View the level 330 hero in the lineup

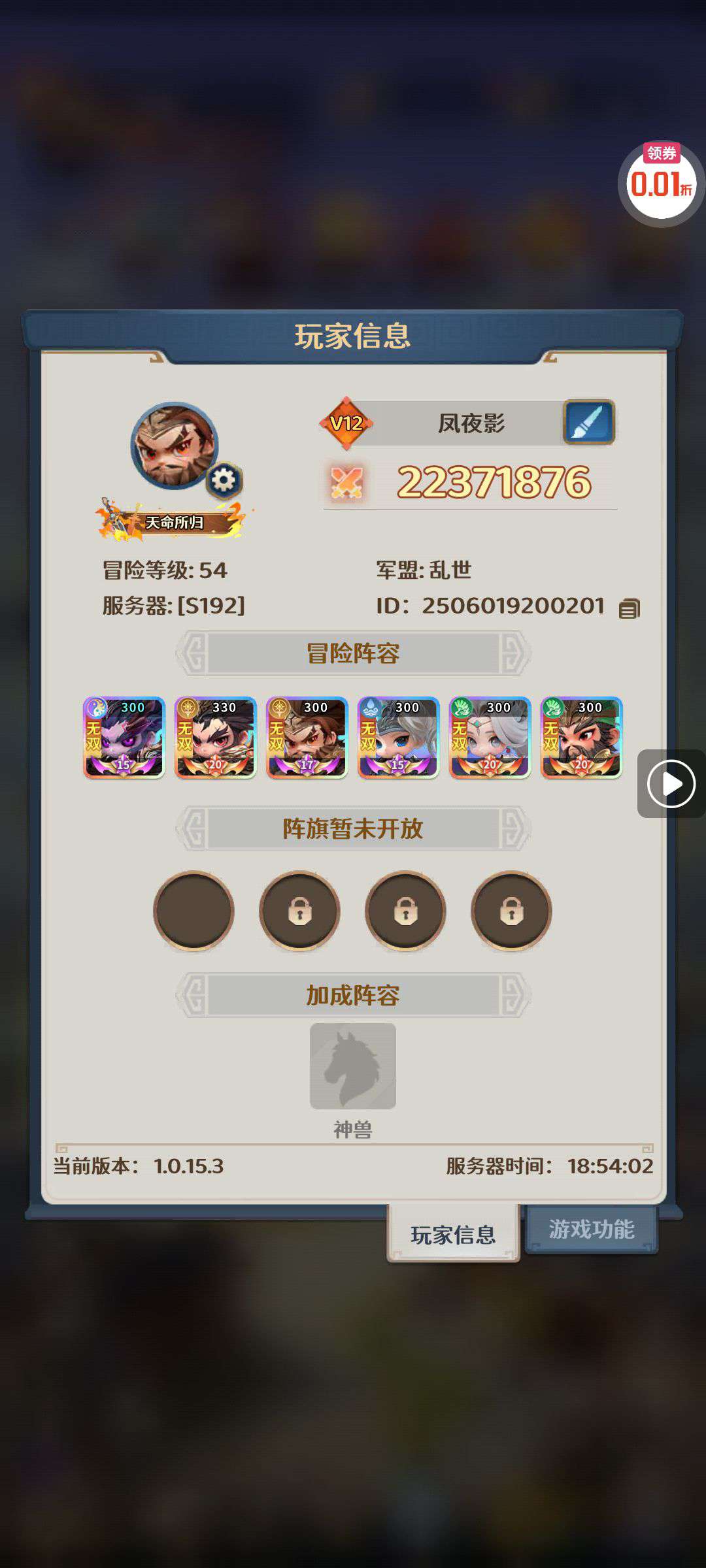[x=216, y=738]
